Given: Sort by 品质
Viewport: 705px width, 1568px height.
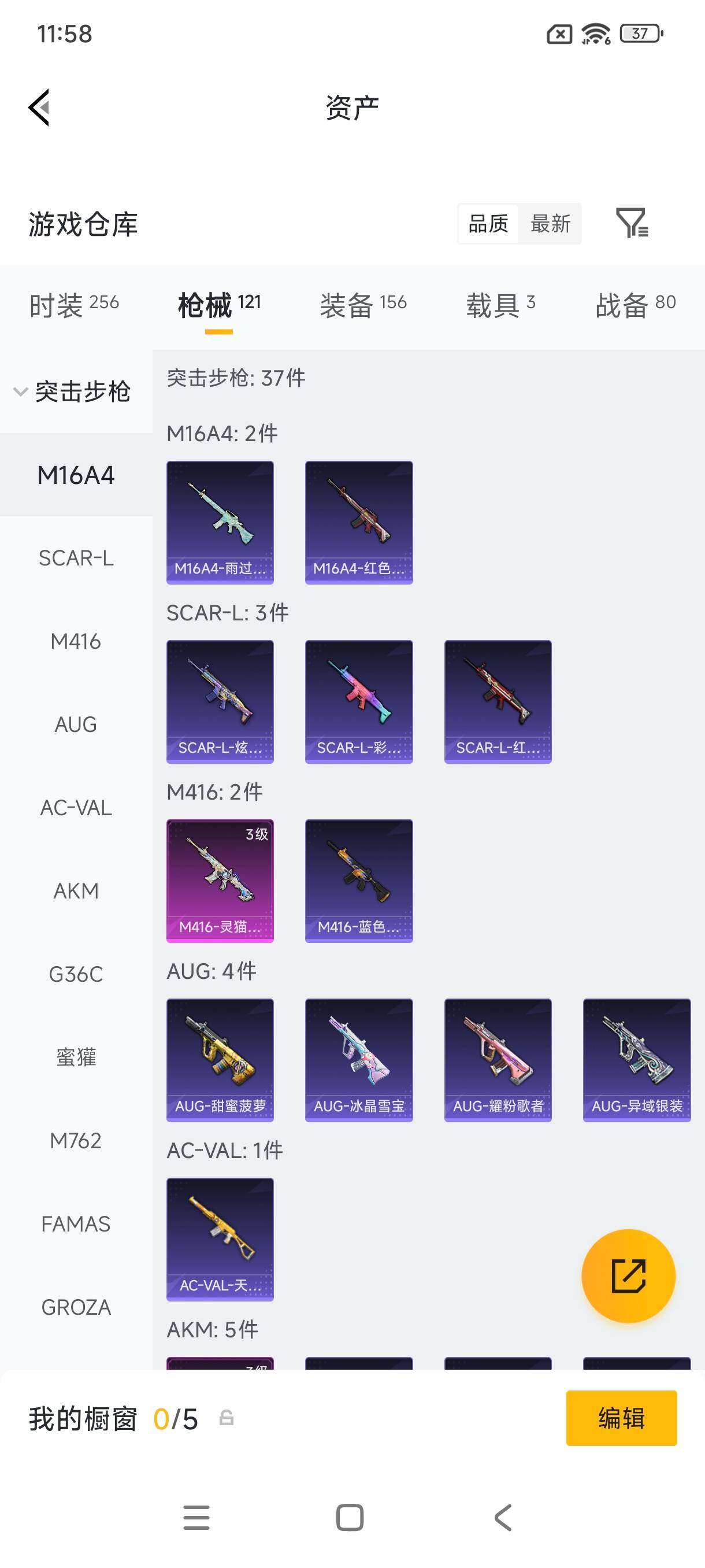Looking at the screenshot, I should [488, 223].
